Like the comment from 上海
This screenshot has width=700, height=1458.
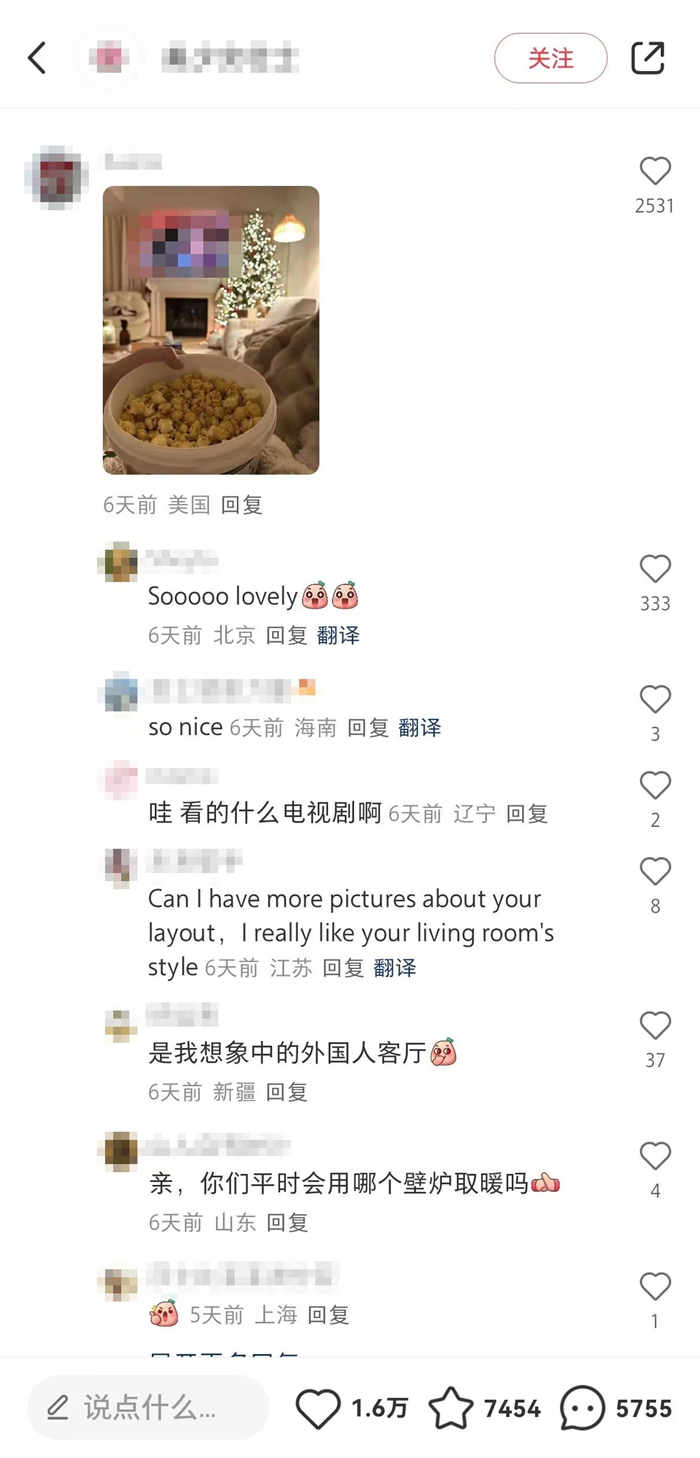coord(655,1287)
